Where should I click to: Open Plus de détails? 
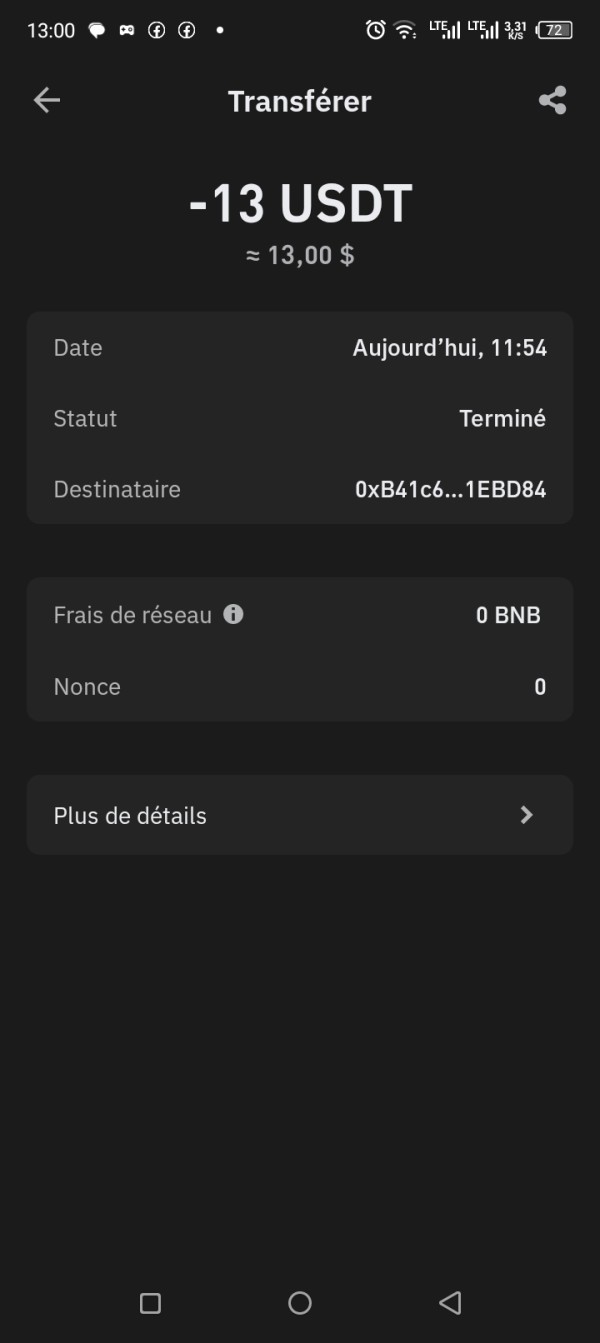click(x=299, y=815)
